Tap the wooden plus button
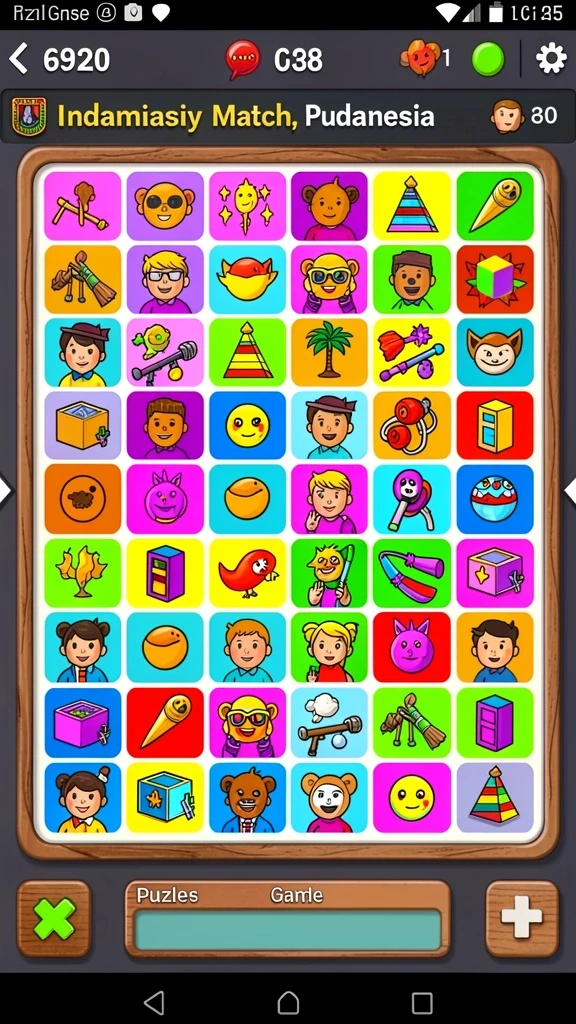 [x=522, y=918]
